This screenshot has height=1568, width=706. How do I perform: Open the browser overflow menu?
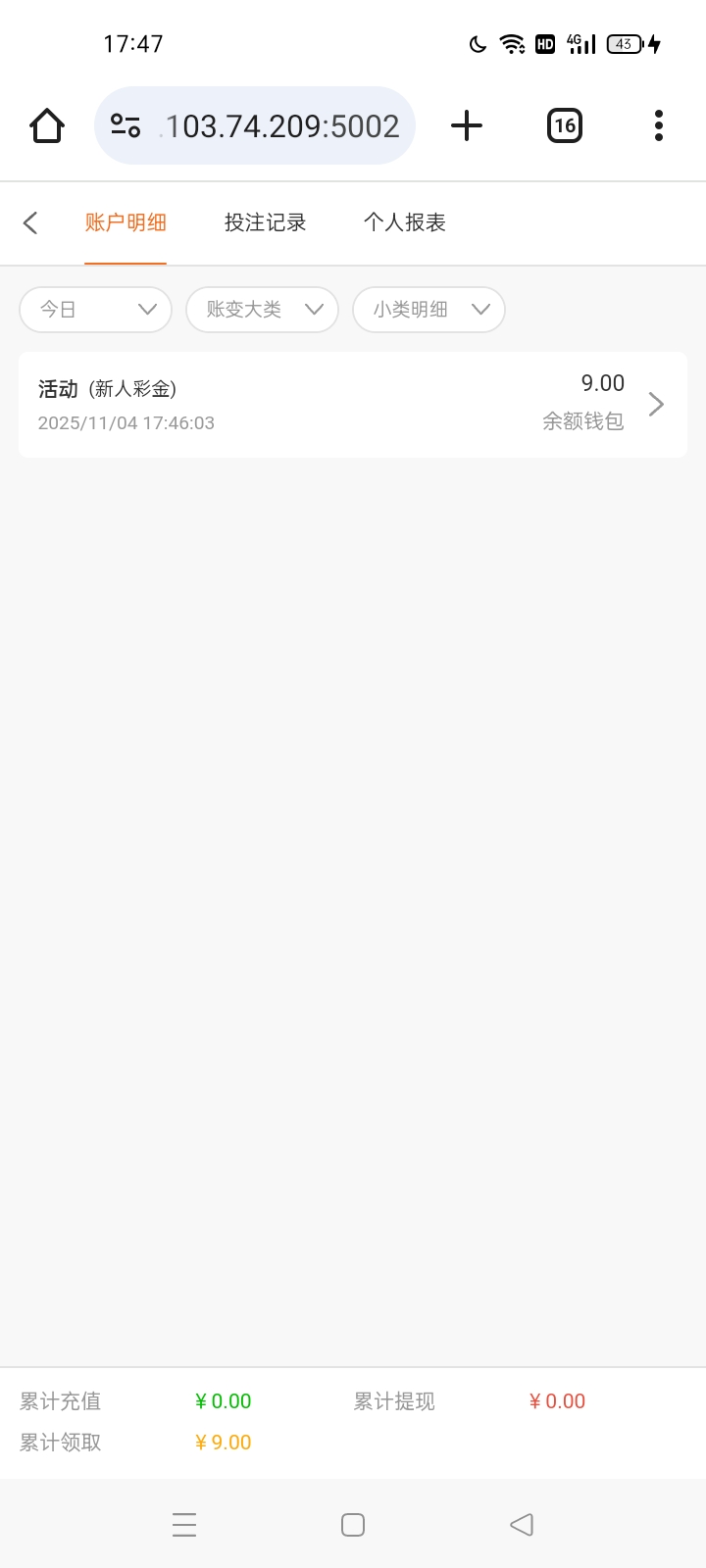[x=658, y=125]
